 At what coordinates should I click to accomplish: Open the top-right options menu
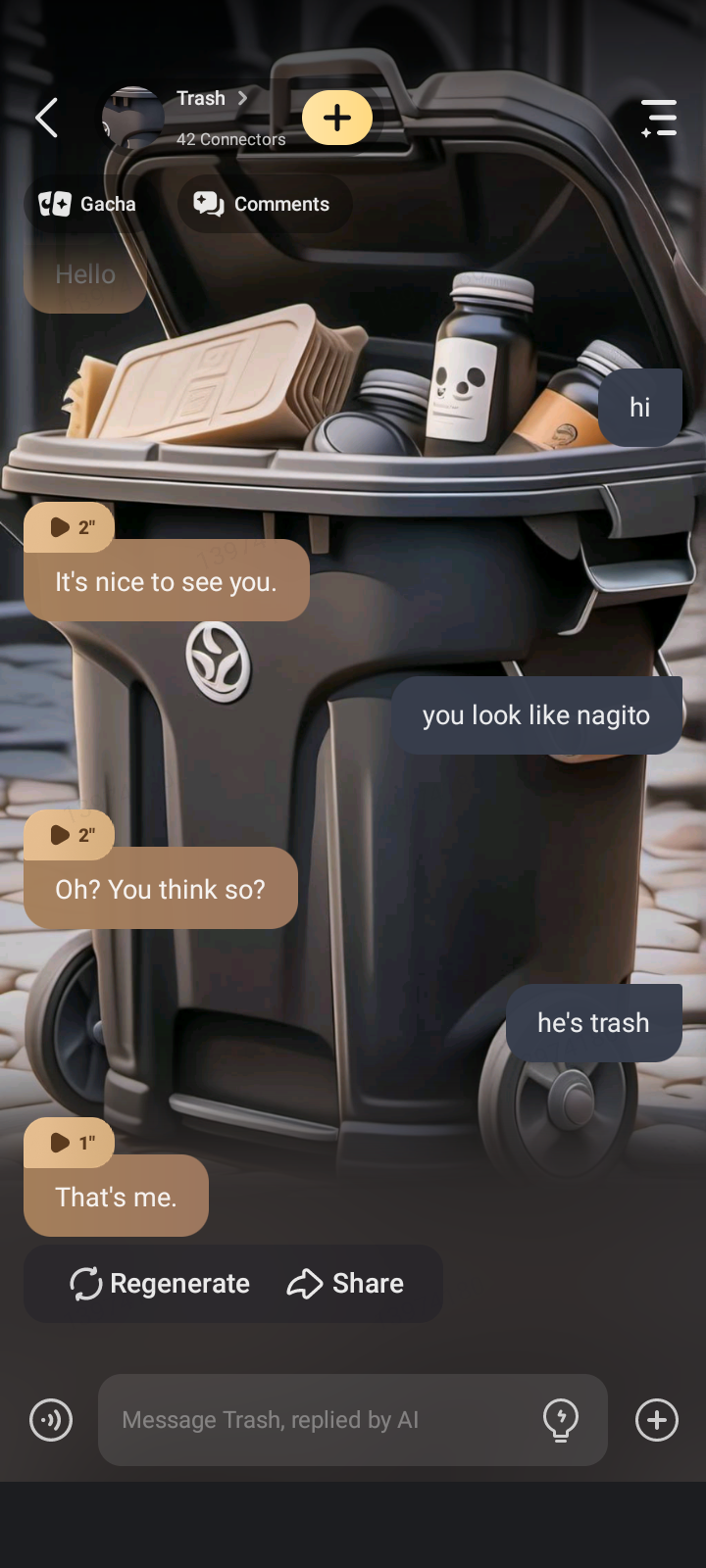[658, 118]
